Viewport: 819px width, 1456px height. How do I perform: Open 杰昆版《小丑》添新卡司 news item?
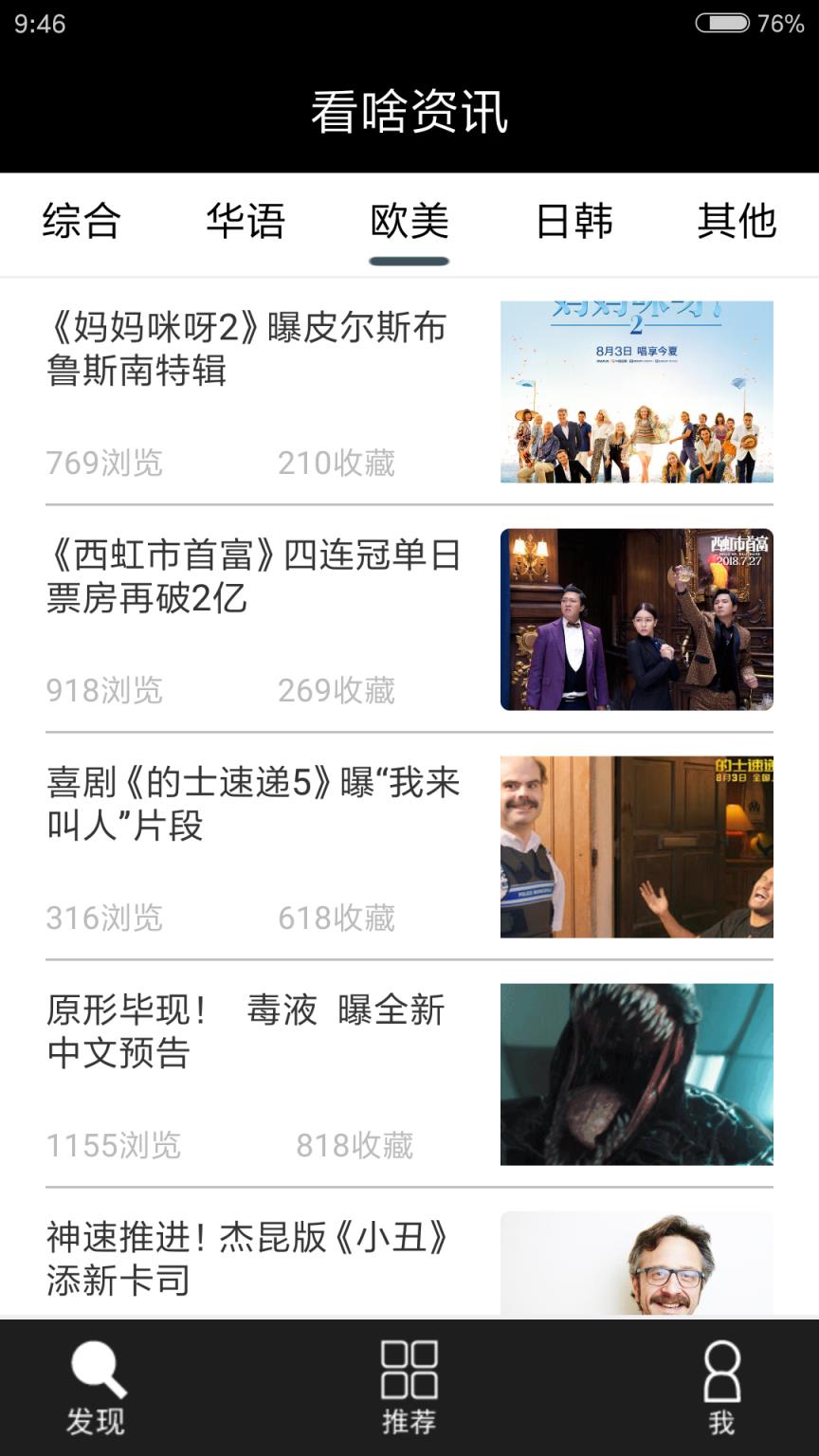tap(249, 1261)
